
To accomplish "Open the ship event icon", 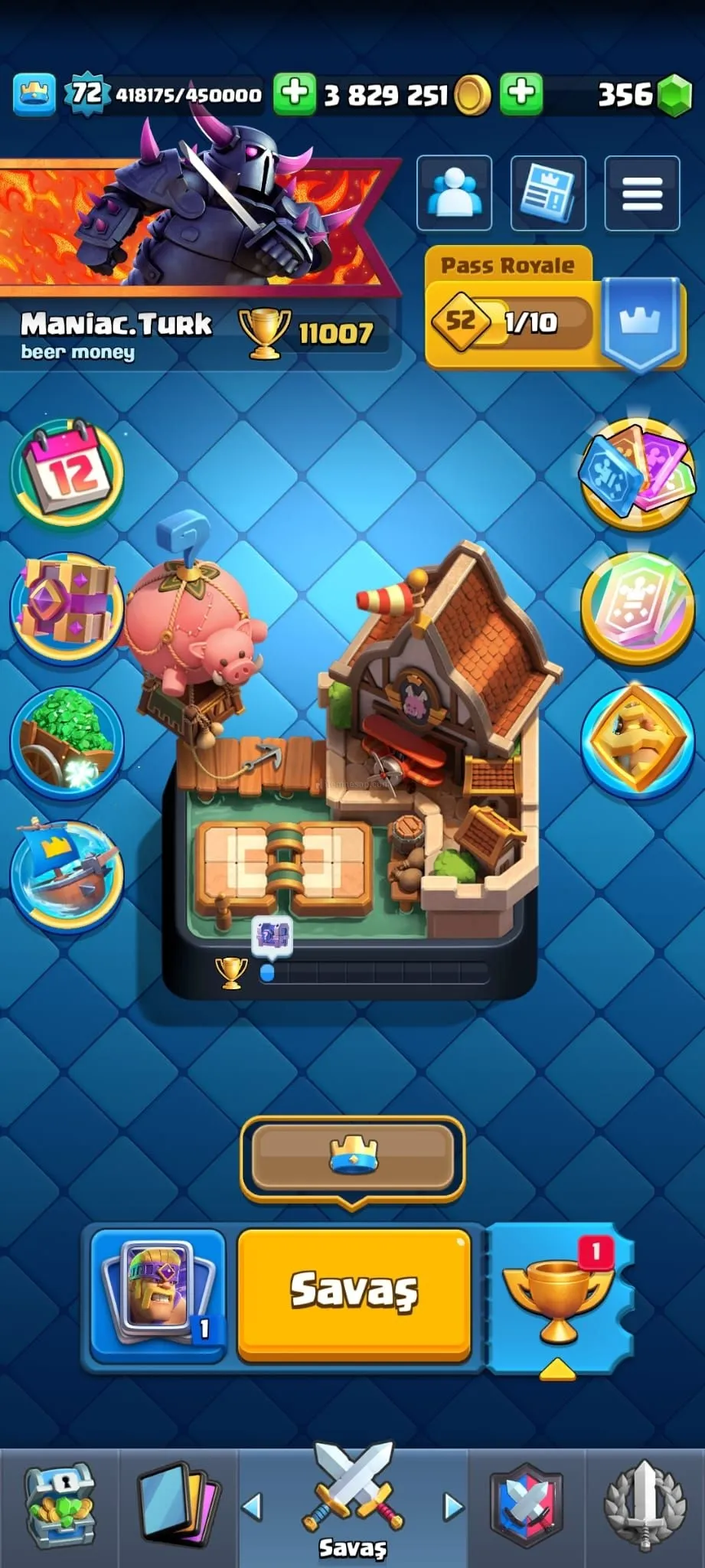I will tap(67, 874).
